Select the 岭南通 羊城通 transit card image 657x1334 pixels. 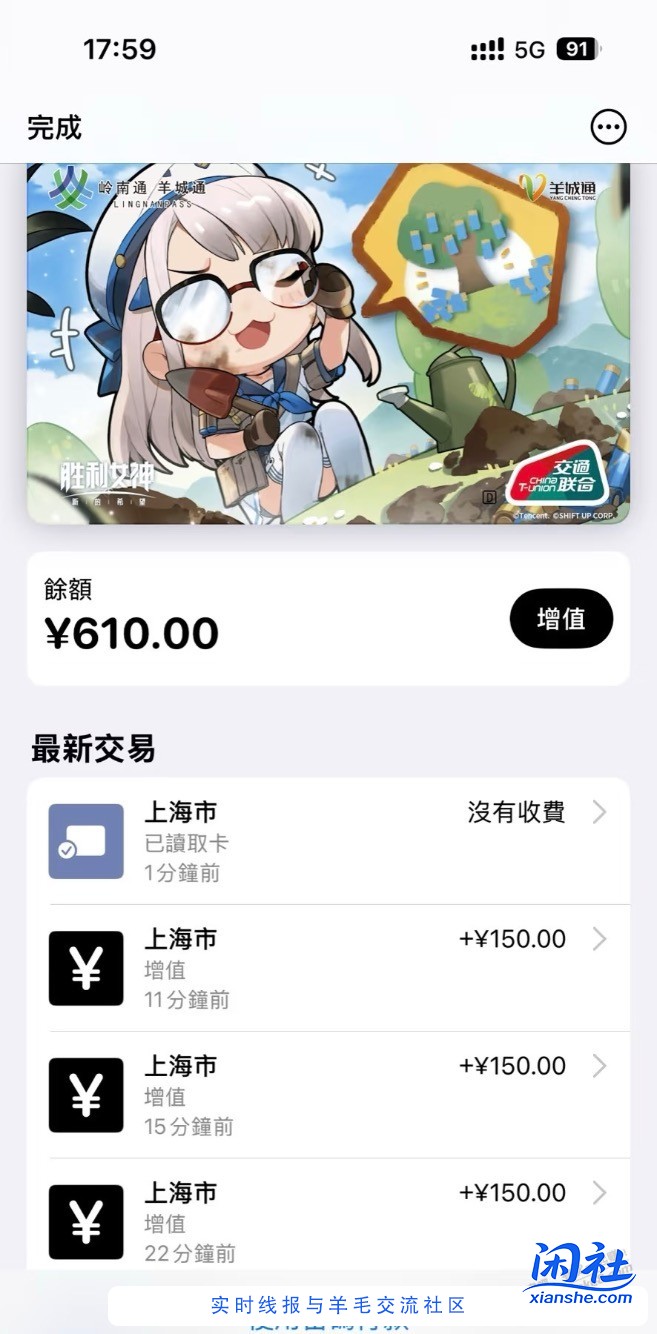coord(328,343)
